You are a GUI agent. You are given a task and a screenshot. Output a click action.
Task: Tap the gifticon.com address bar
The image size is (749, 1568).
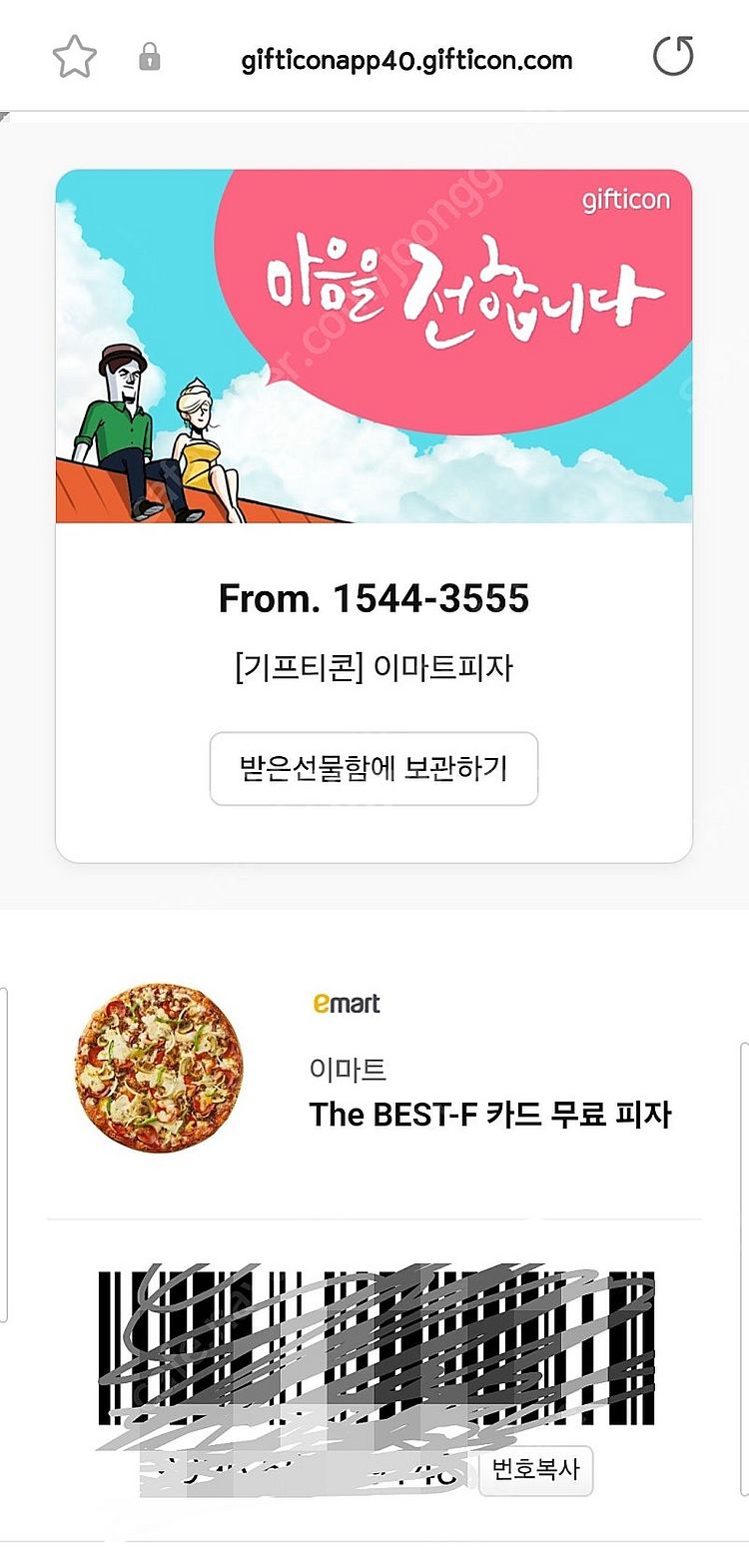pos(406,60)
